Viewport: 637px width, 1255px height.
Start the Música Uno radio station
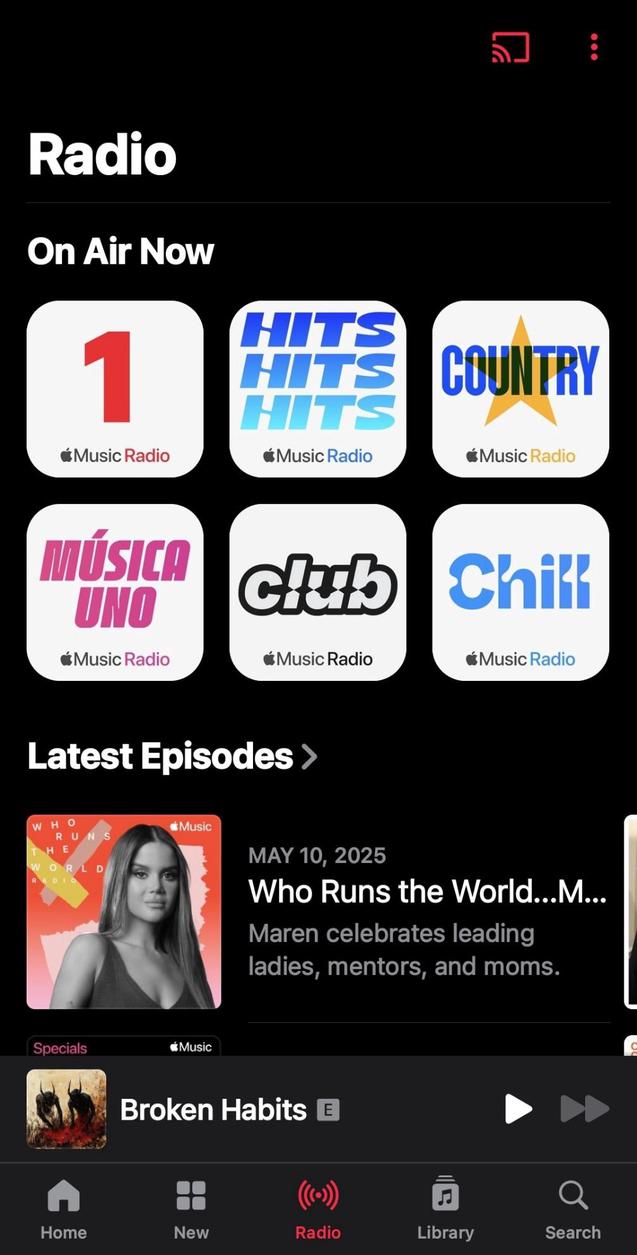point(115,592)
